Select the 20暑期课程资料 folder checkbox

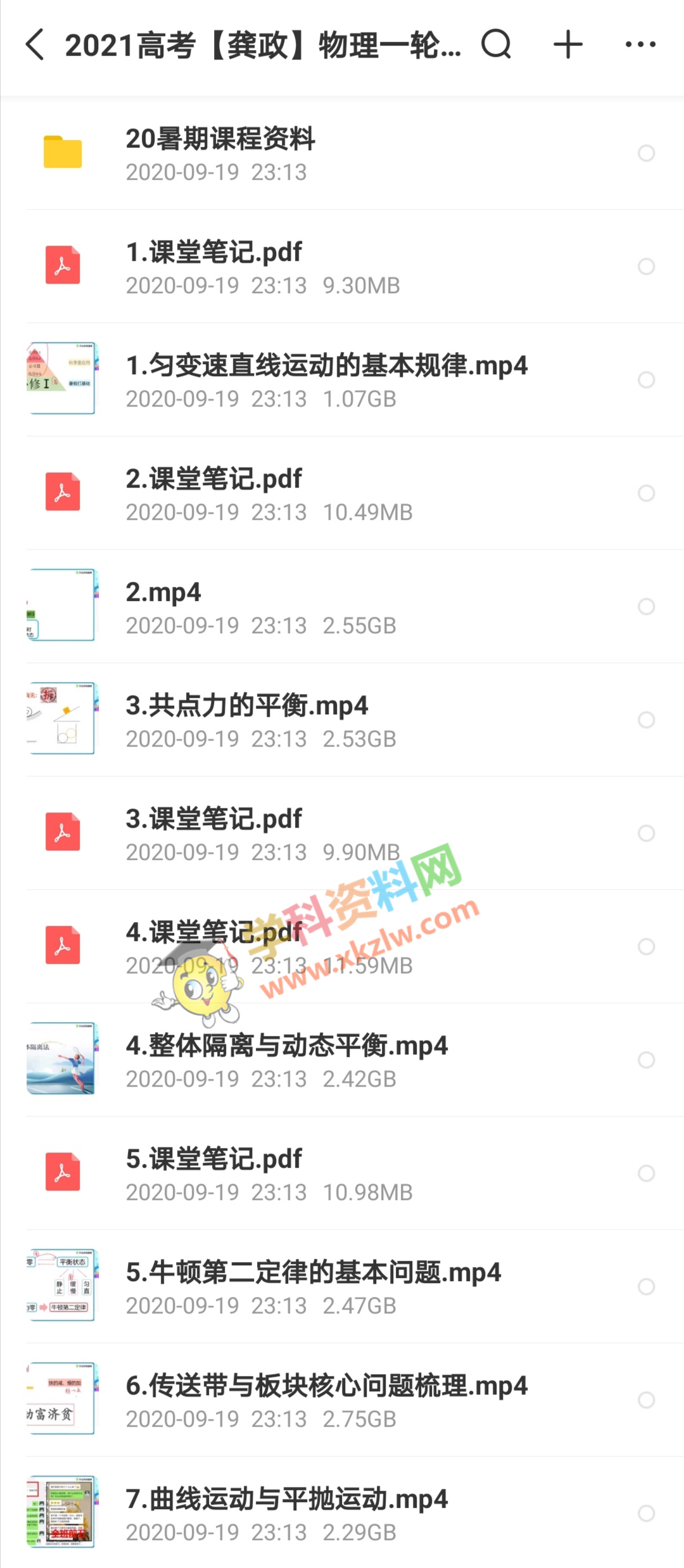(646, 153)
